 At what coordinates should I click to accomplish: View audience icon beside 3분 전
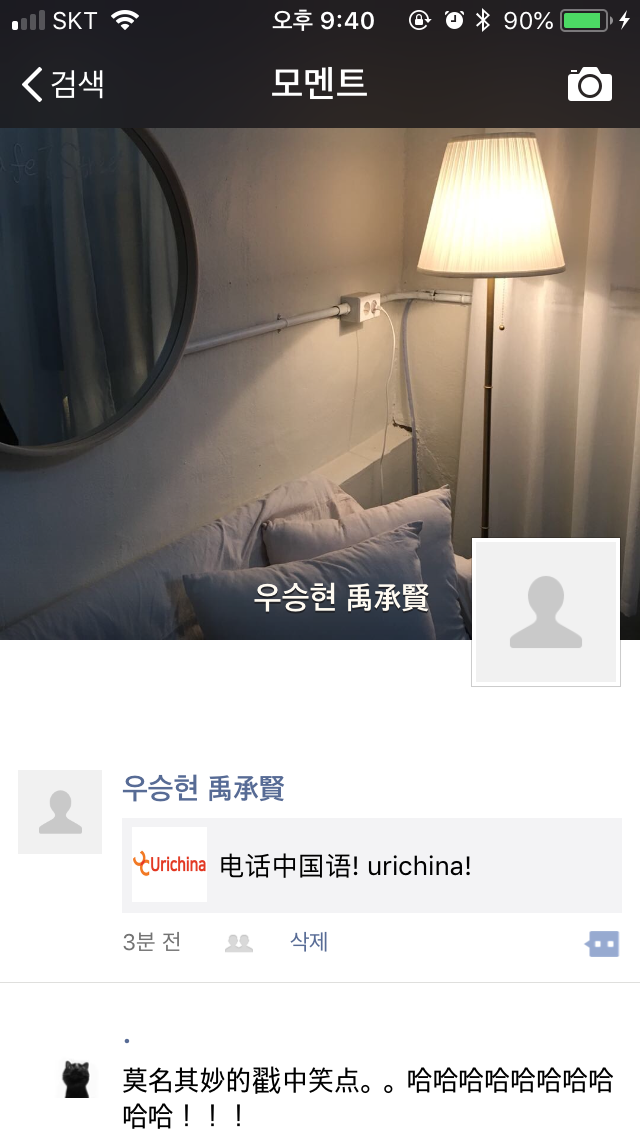239,943
